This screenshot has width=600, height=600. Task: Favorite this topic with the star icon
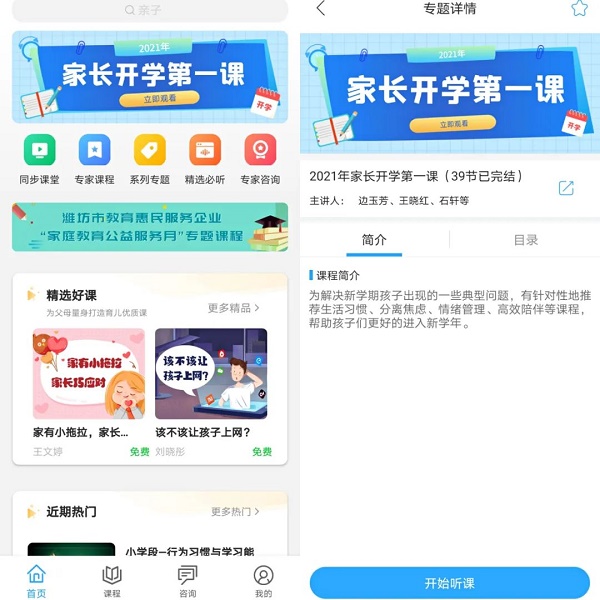[579, 9]
